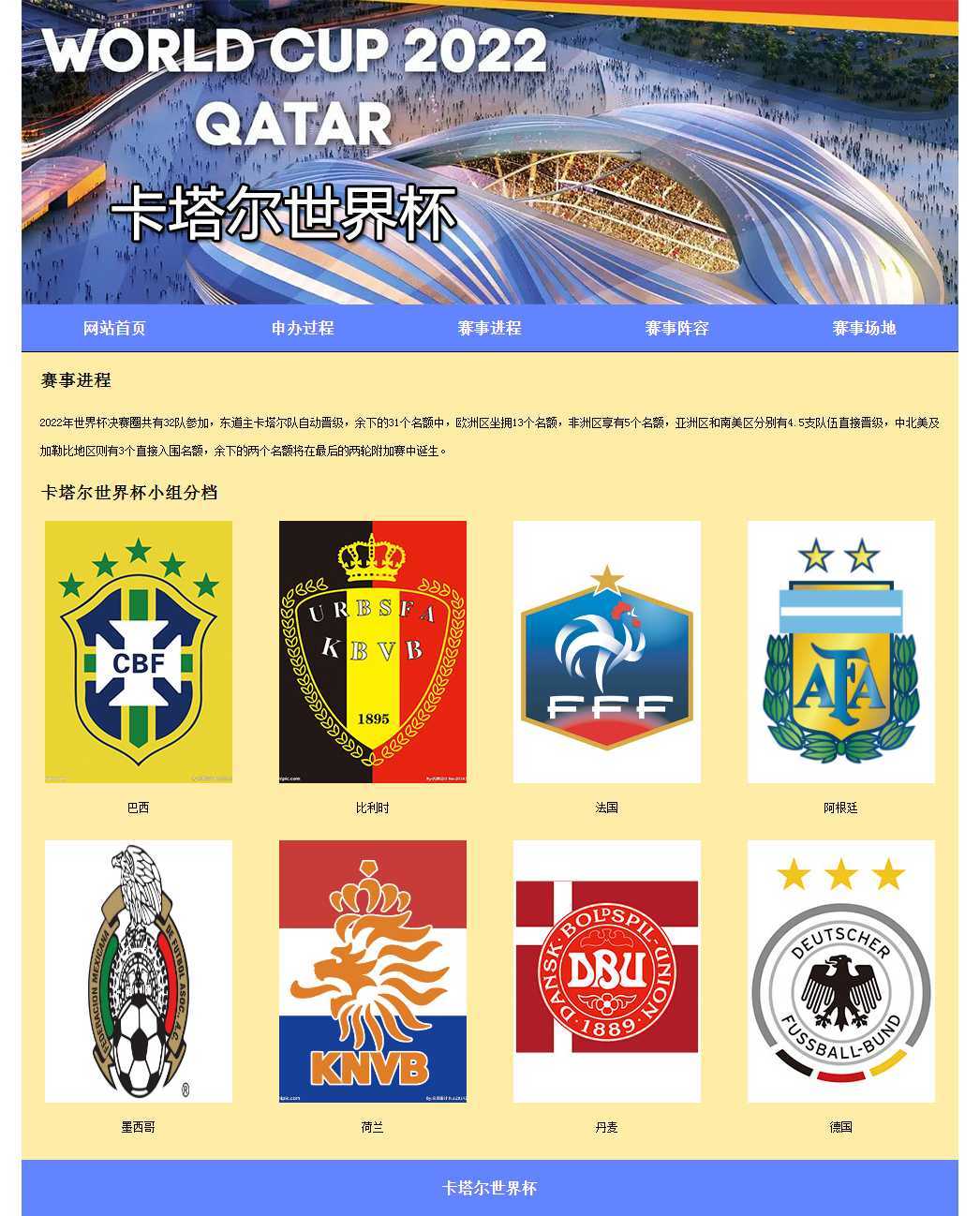Choose the 丹麦 team crest tile
Screen dimensions: 980x1216
point(607,971)
